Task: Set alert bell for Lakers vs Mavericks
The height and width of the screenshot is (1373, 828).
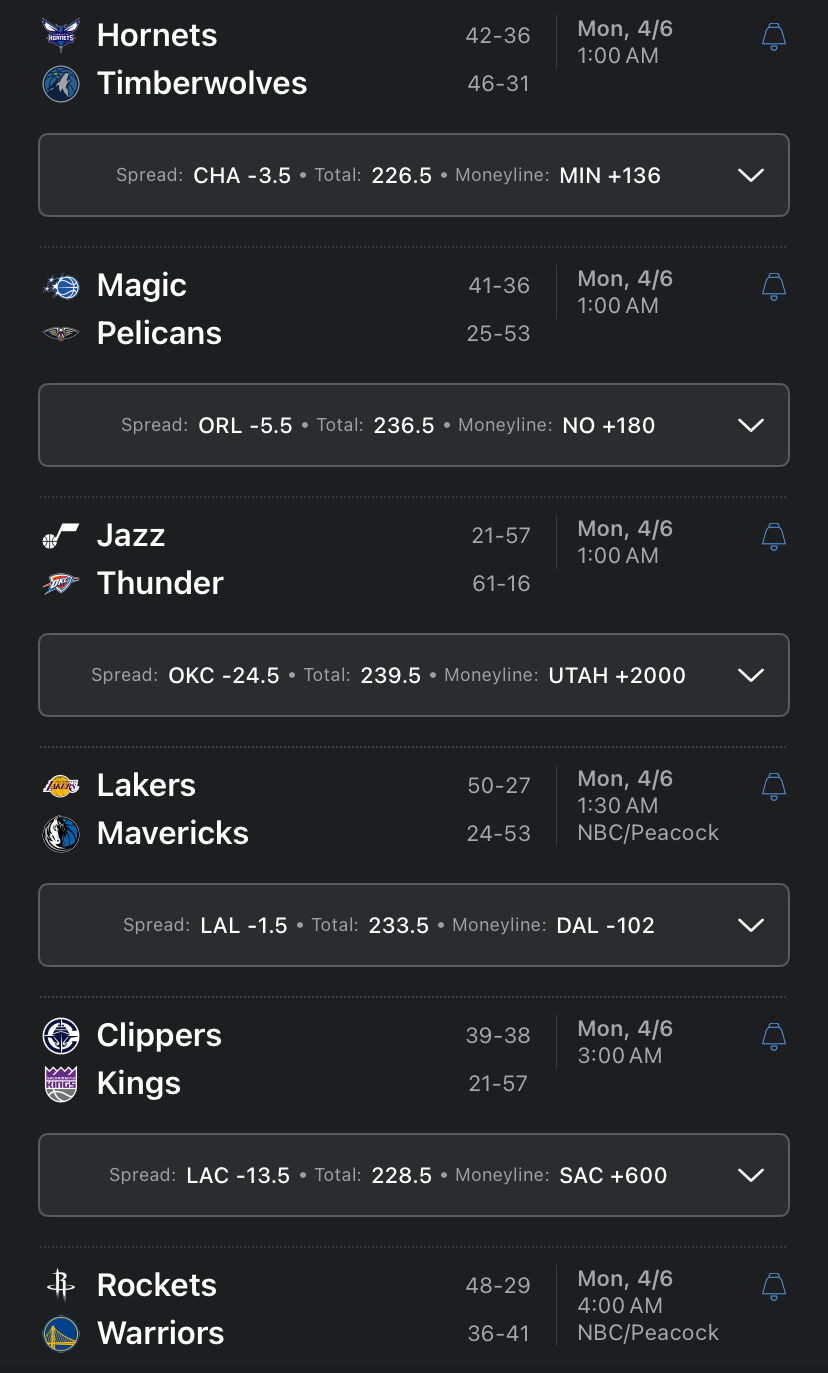Action: tap(773, 788)
